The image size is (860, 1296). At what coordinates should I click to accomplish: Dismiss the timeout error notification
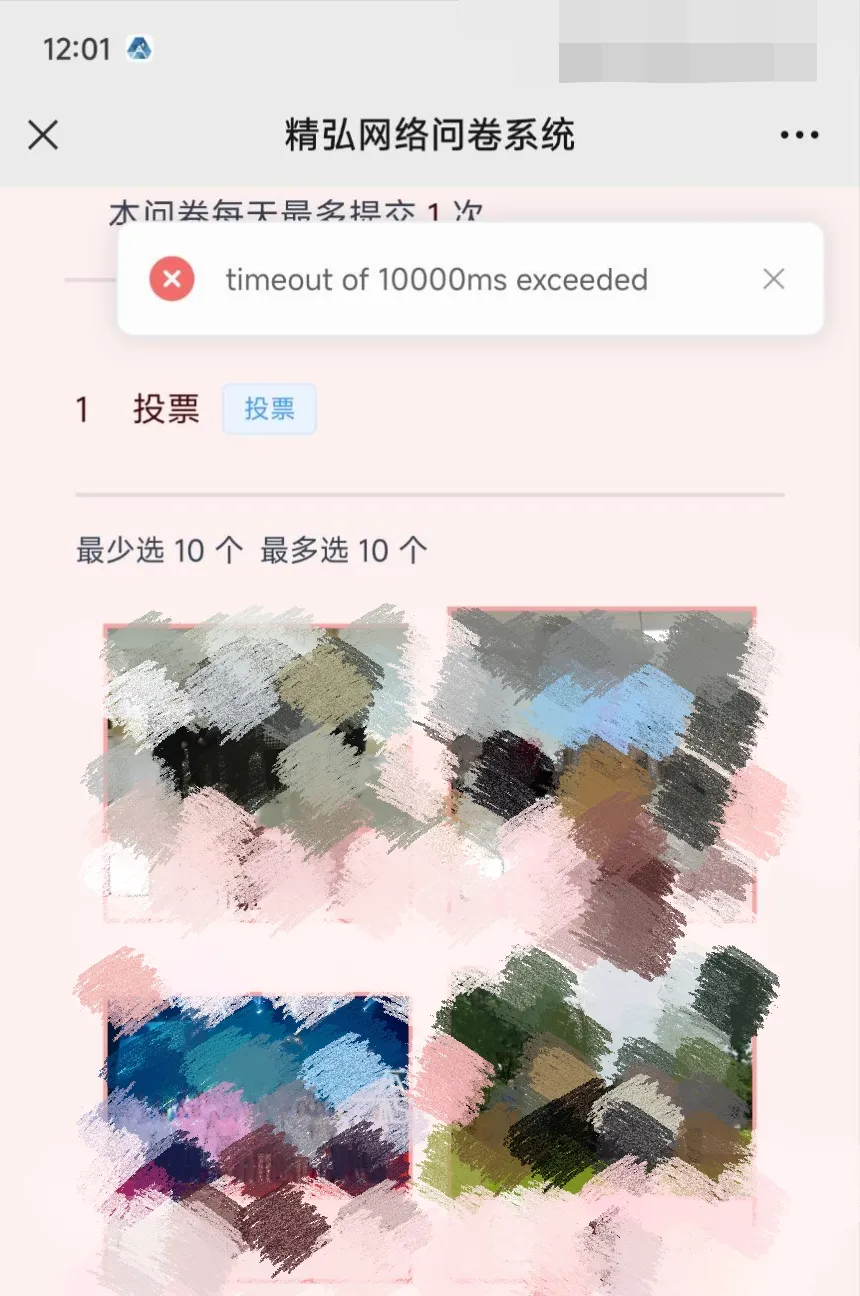(x=773, y=279)
